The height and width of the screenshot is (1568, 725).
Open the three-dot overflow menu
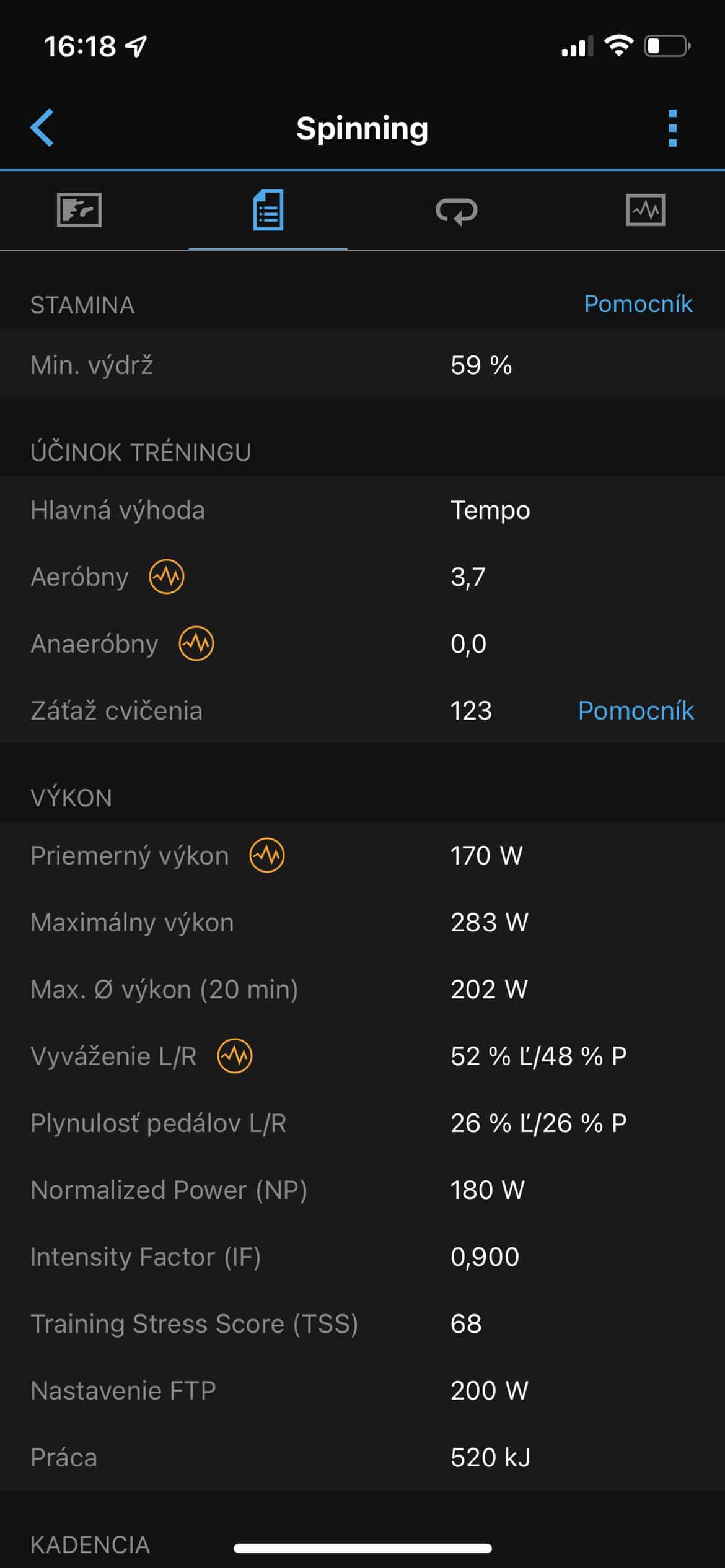pyautogui.click(x=673, y=128)
